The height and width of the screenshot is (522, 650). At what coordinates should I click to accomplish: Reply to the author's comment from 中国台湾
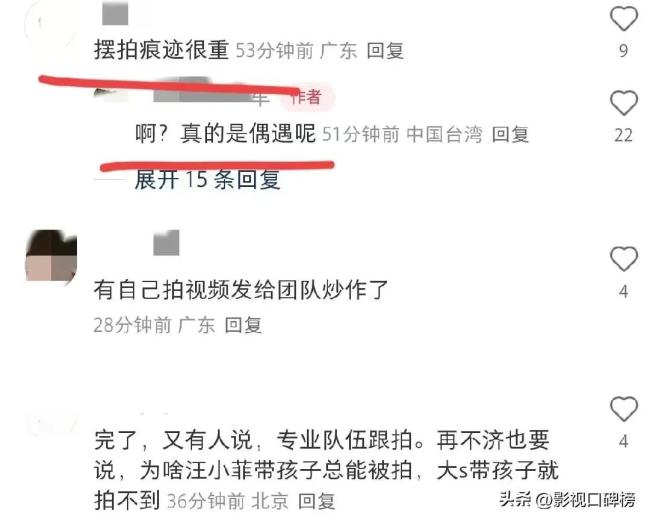511,134
